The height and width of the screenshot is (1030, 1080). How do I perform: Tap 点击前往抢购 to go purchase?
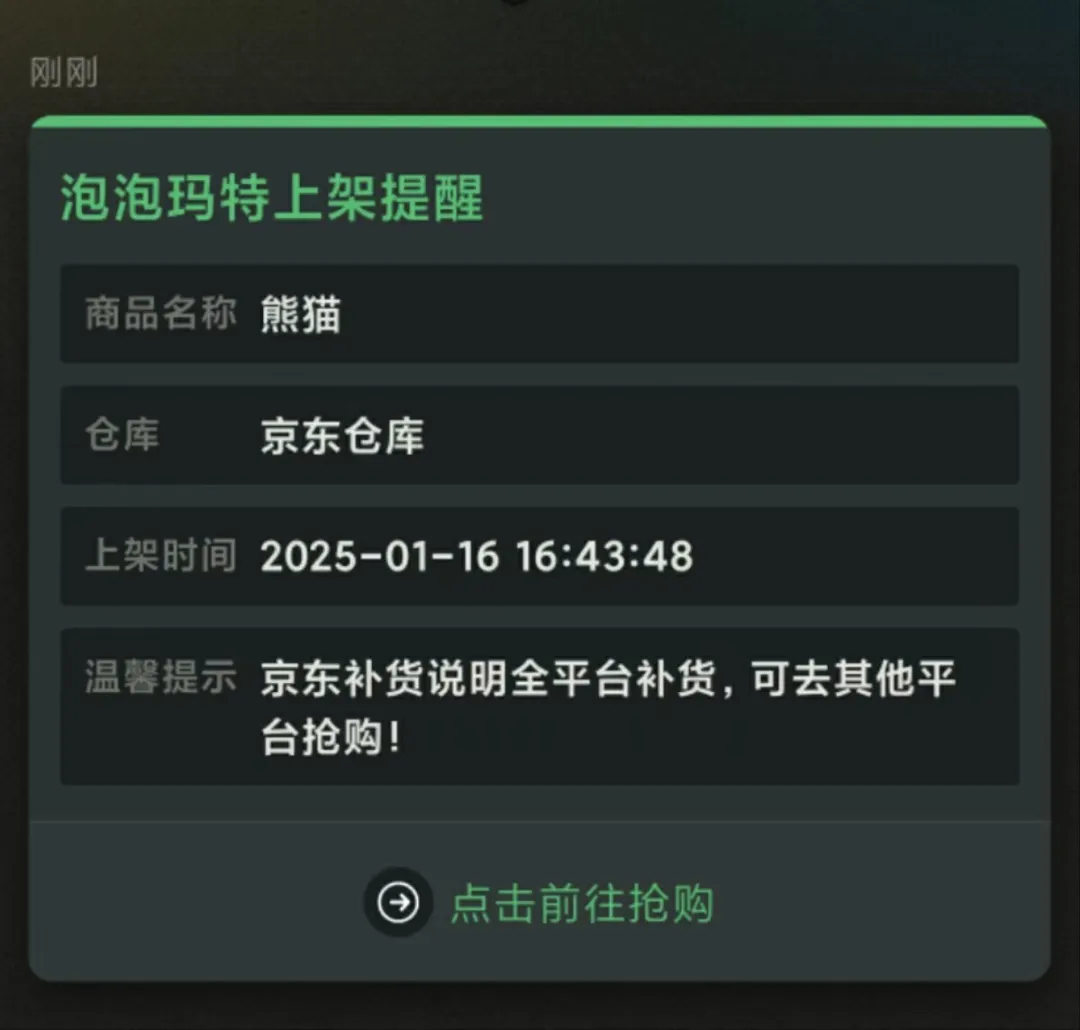point(540,903)
